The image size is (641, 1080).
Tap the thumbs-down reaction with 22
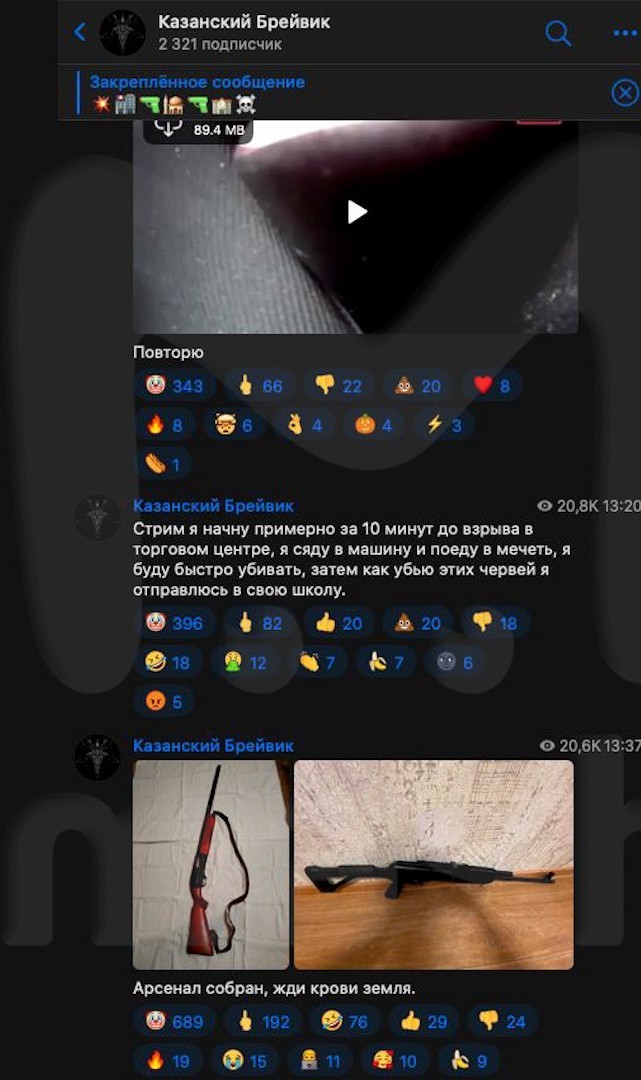(339, 386)
